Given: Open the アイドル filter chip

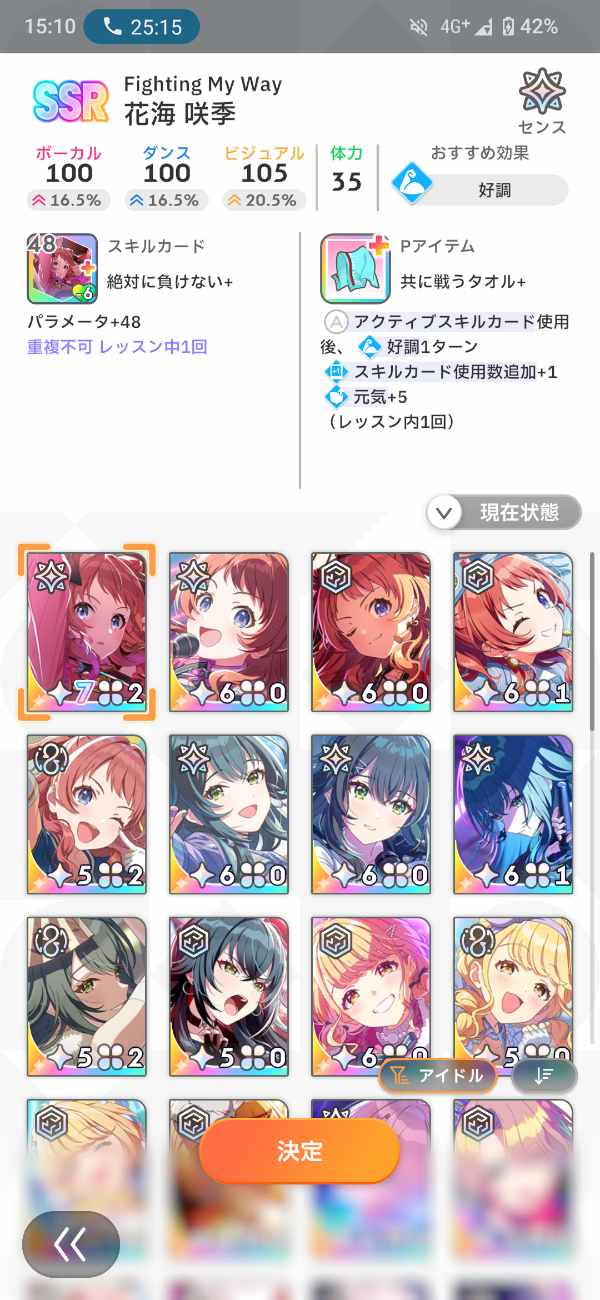Looking at the screenshot, I should 438,1076.
